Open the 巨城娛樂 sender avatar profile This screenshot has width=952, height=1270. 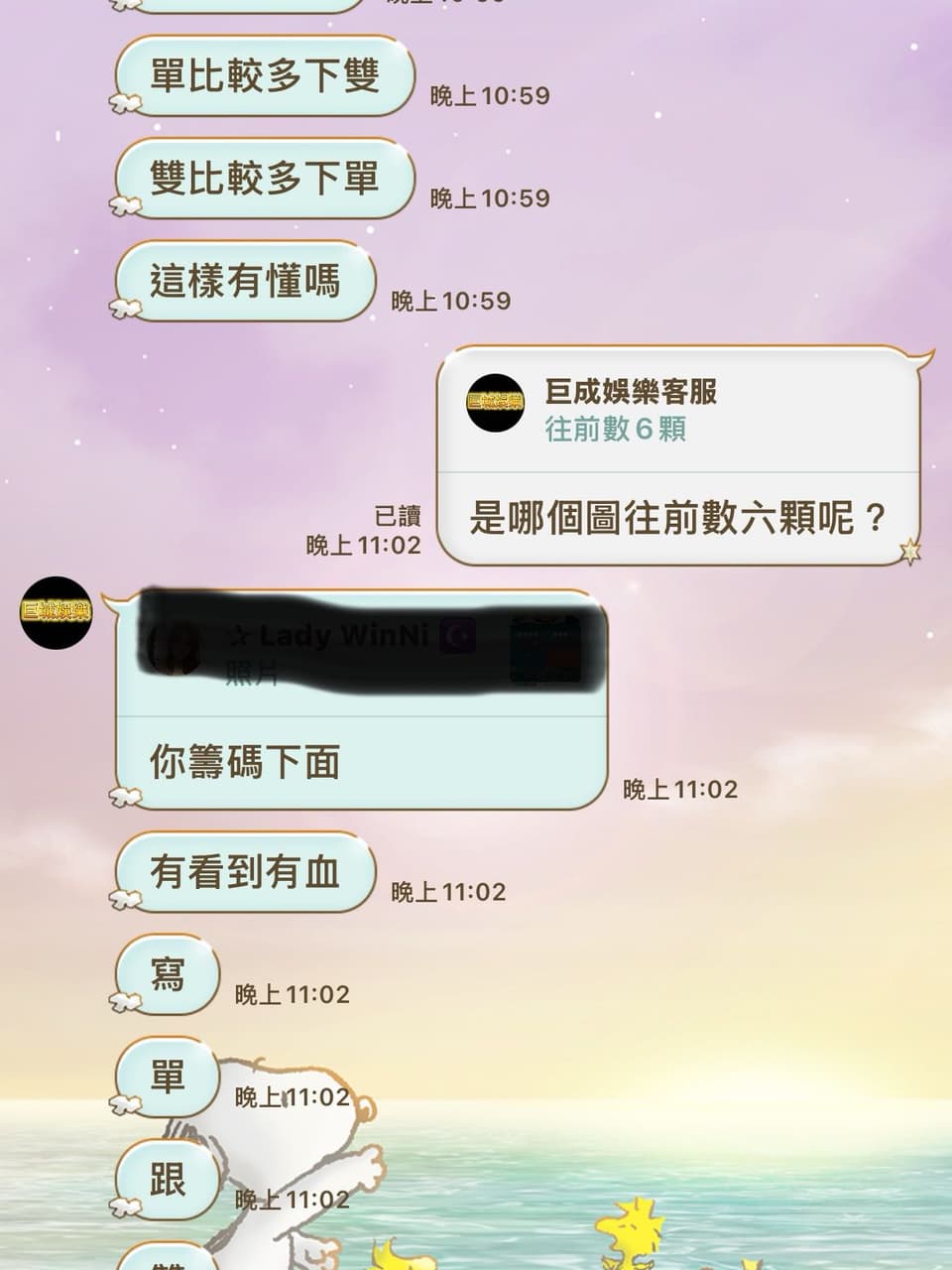(56, 612)
